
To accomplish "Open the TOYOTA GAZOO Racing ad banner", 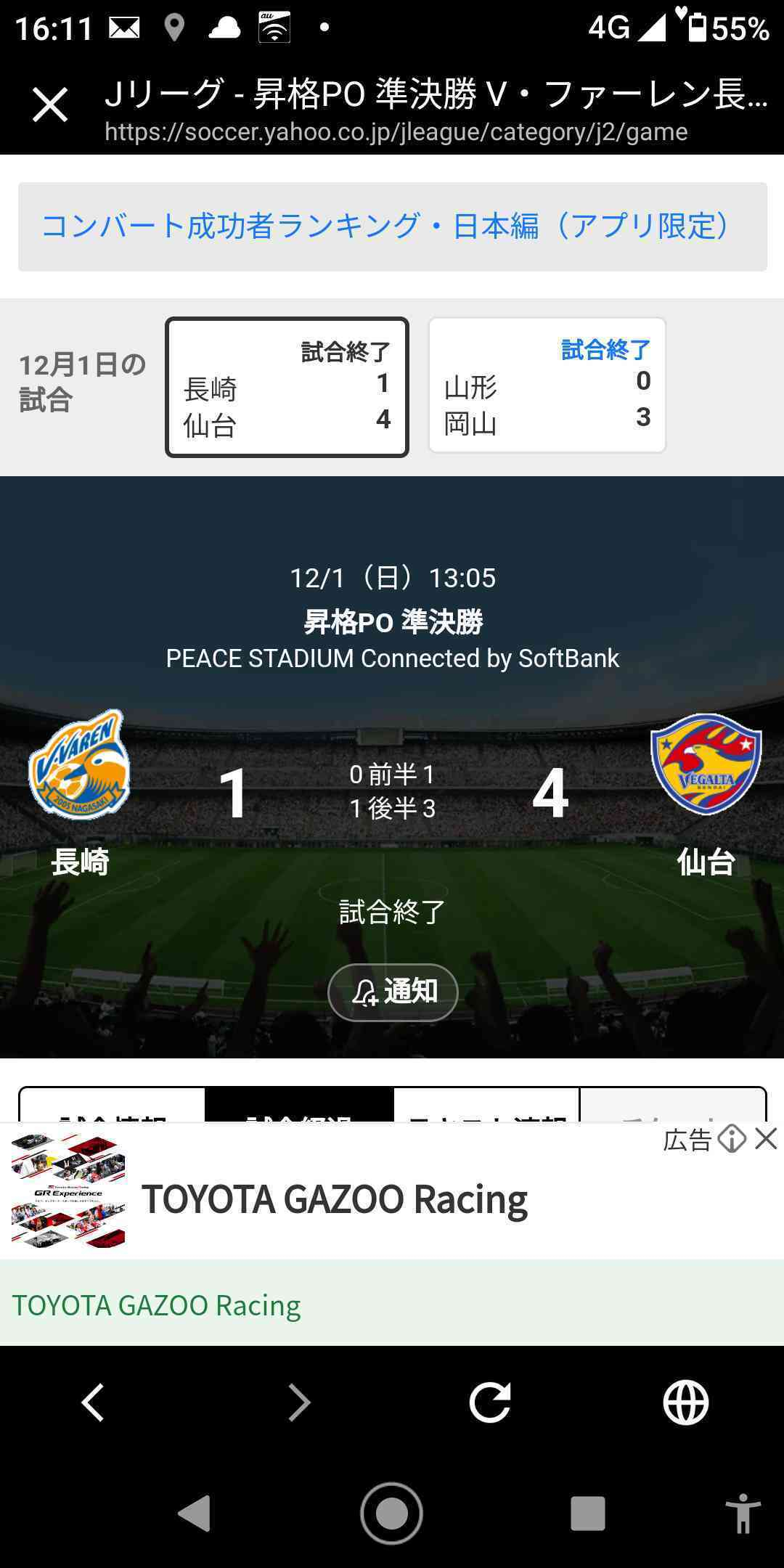I will click(334, 1199).
